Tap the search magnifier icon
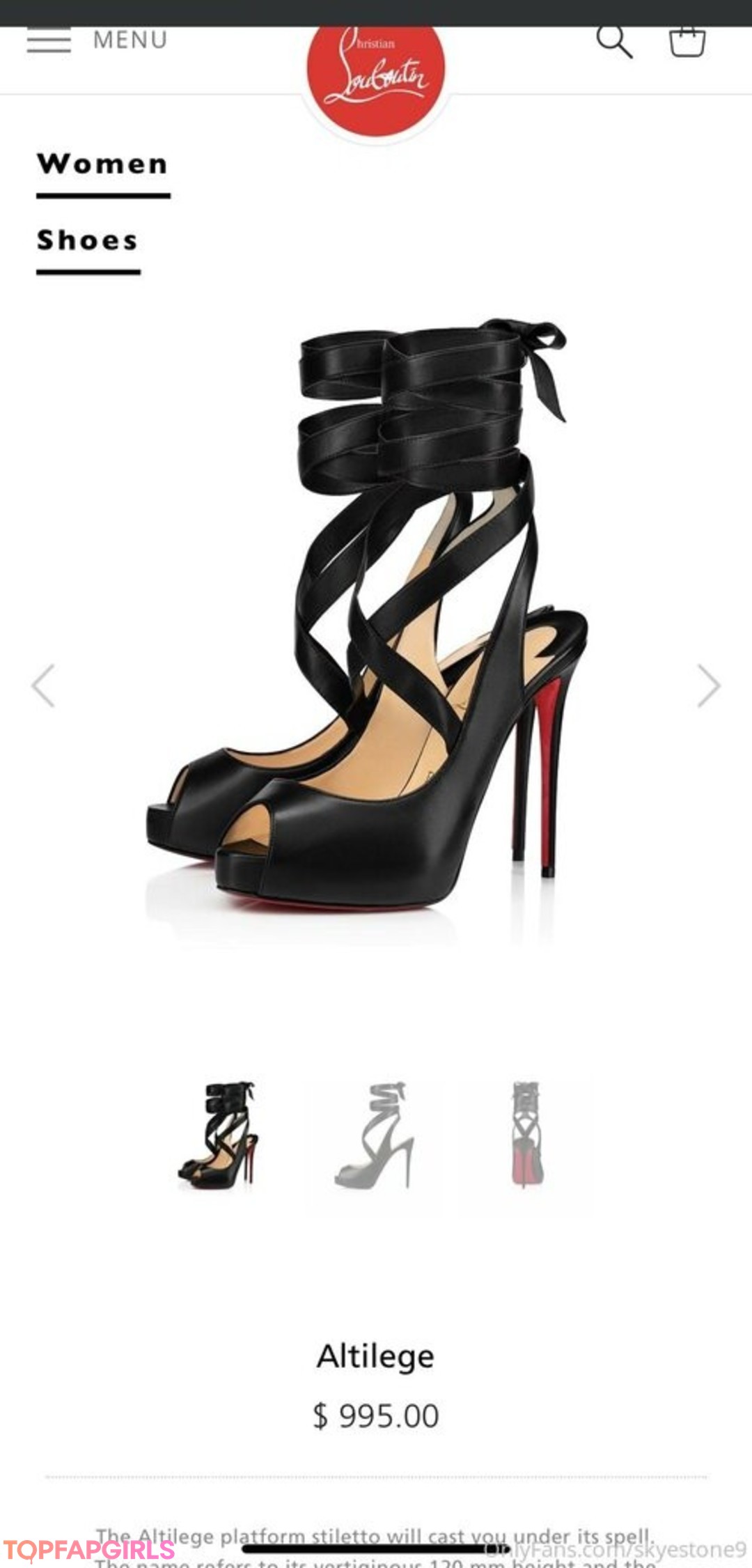The width and height of the screenshot is (752, 1568). pos(614,42)
